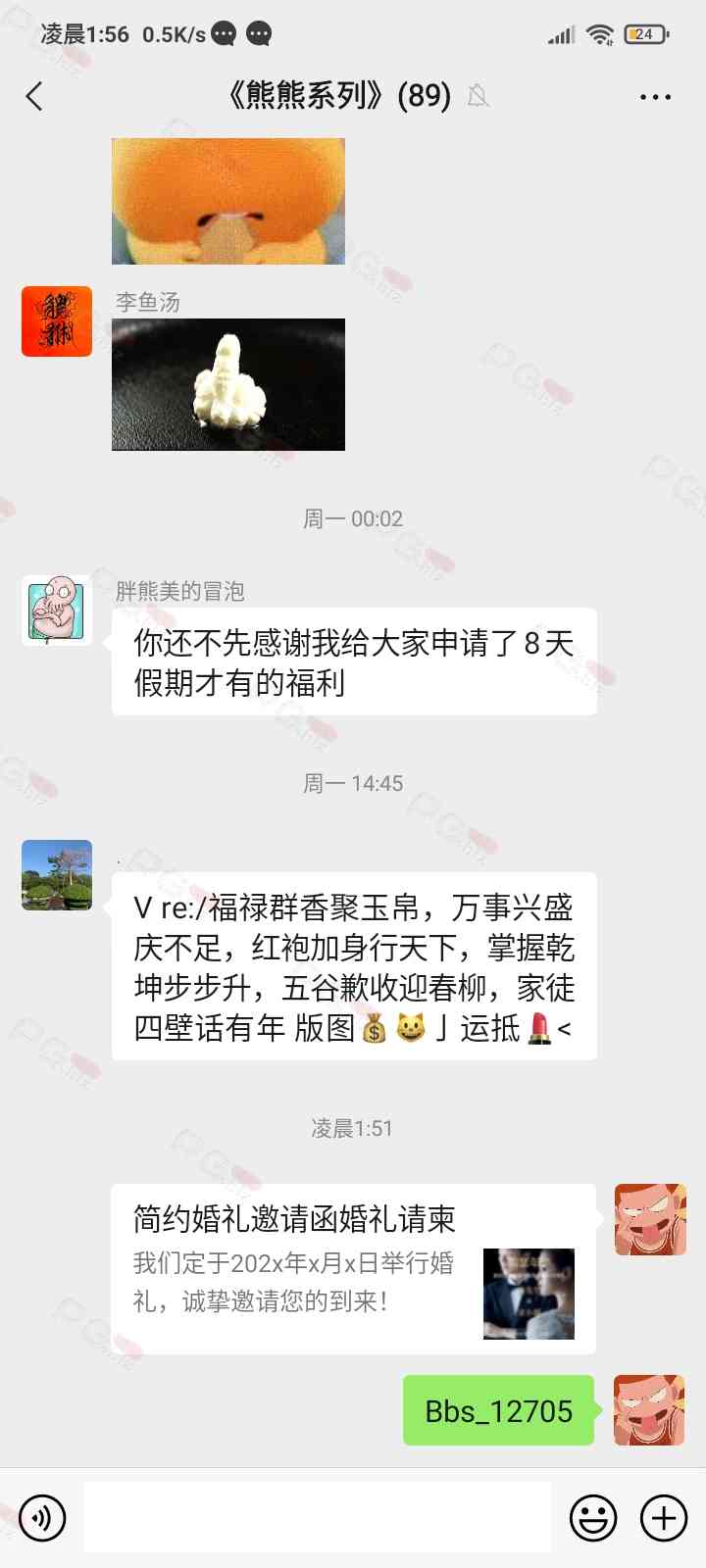Open 李鱼汤's profile avatar
This screenshot has width=706, height=1568.
(57, 321)
